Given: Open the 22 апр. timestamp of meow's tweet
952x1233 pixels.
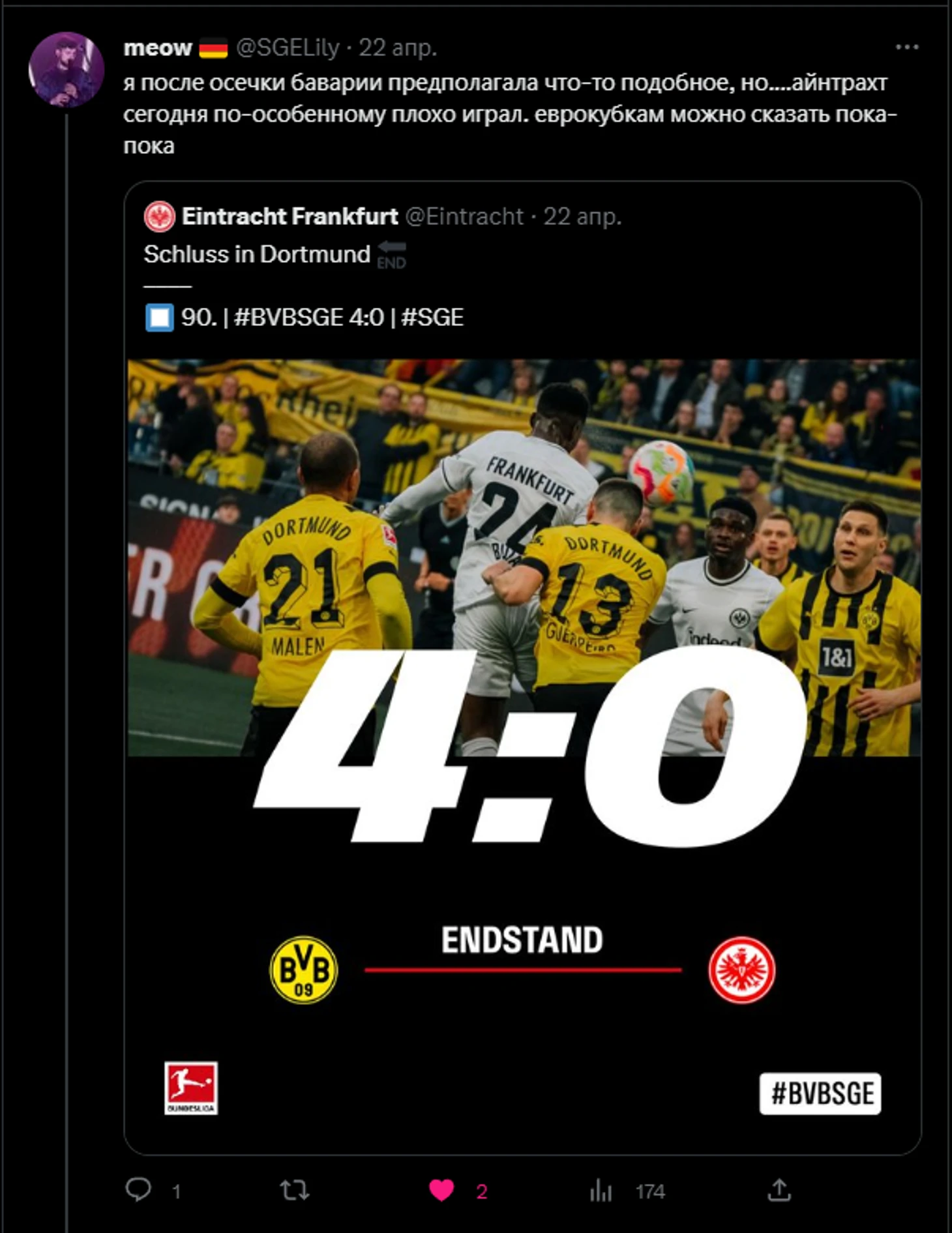Looking at the screenshot, I should [x=398, y=48].
